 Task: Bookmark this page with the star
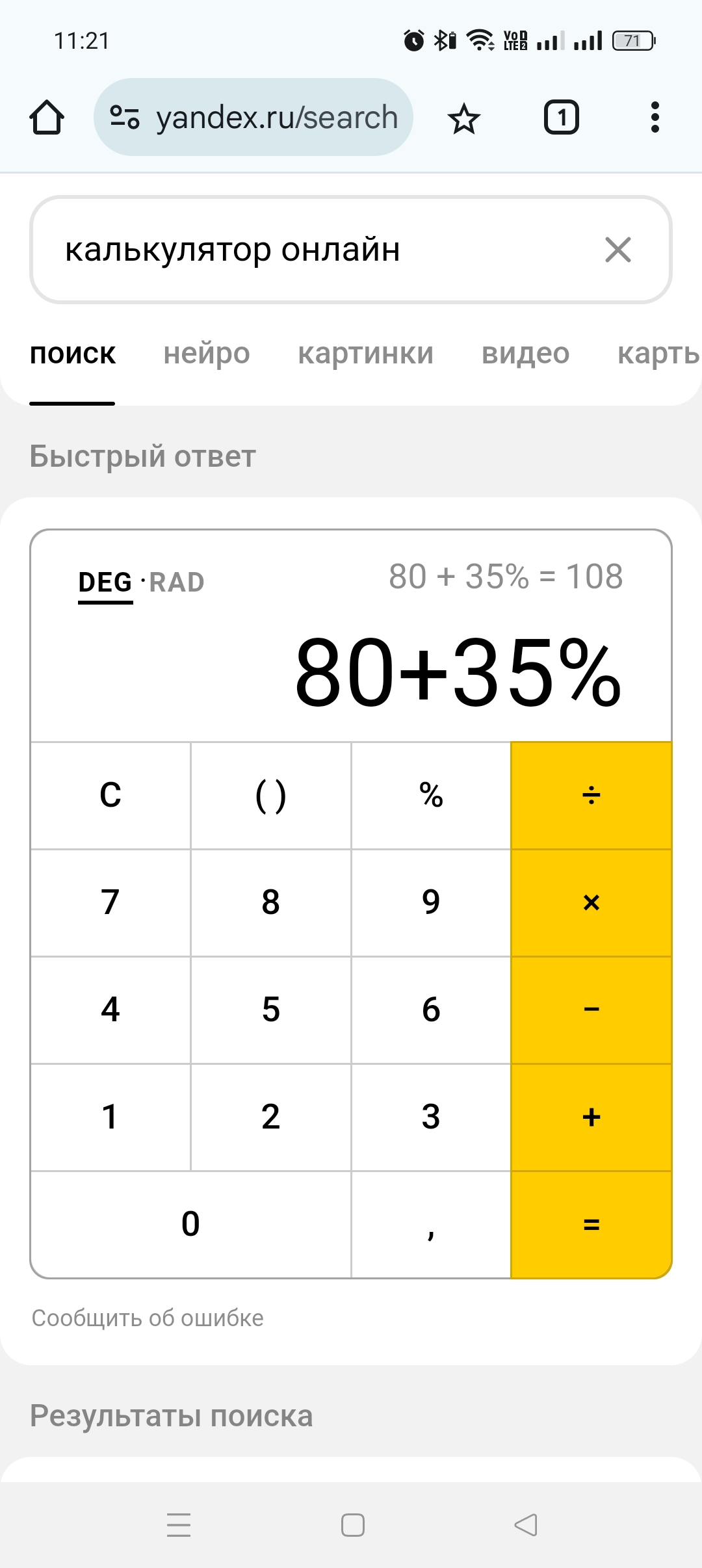(x=463, y=119)
